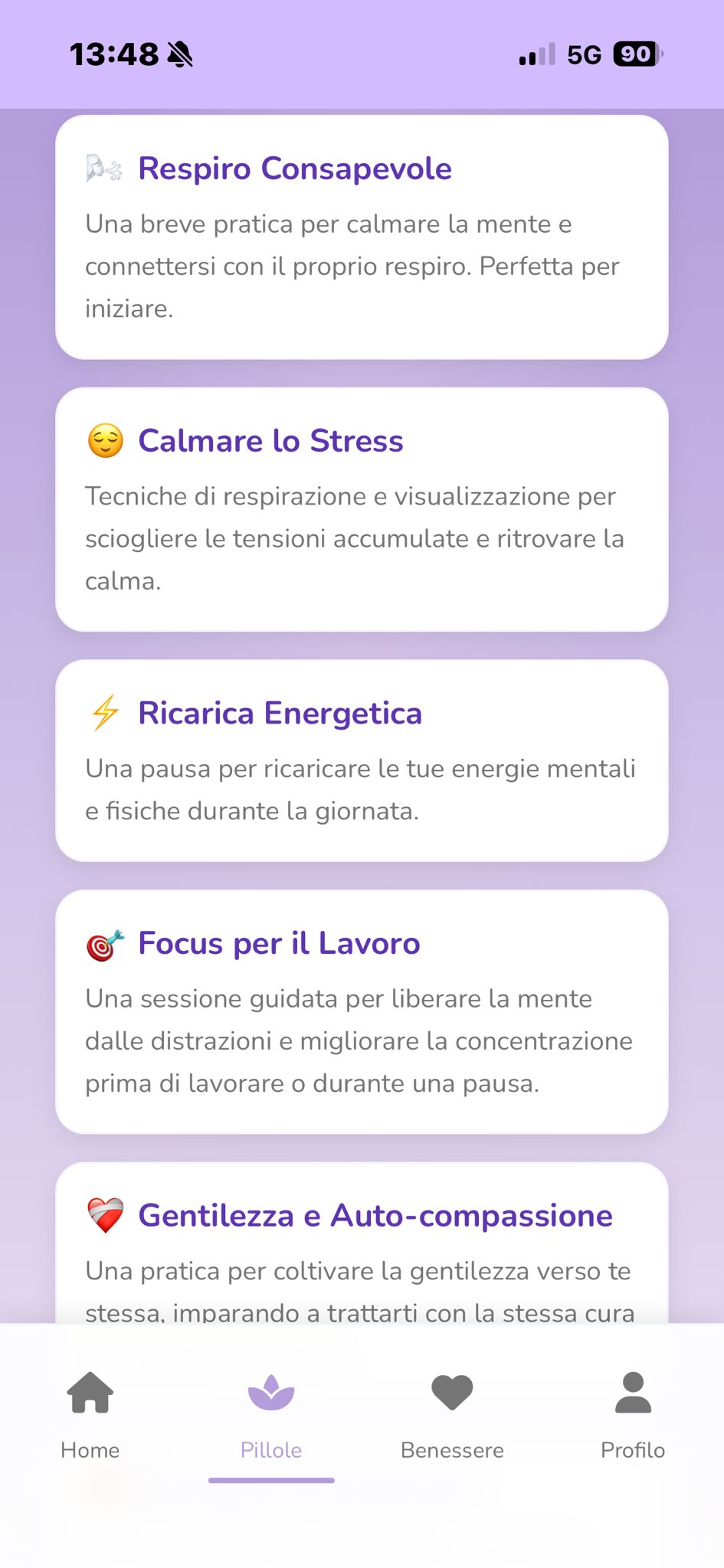
Task: Tap the battery indicator showing 90
Action: click(638, 54)
